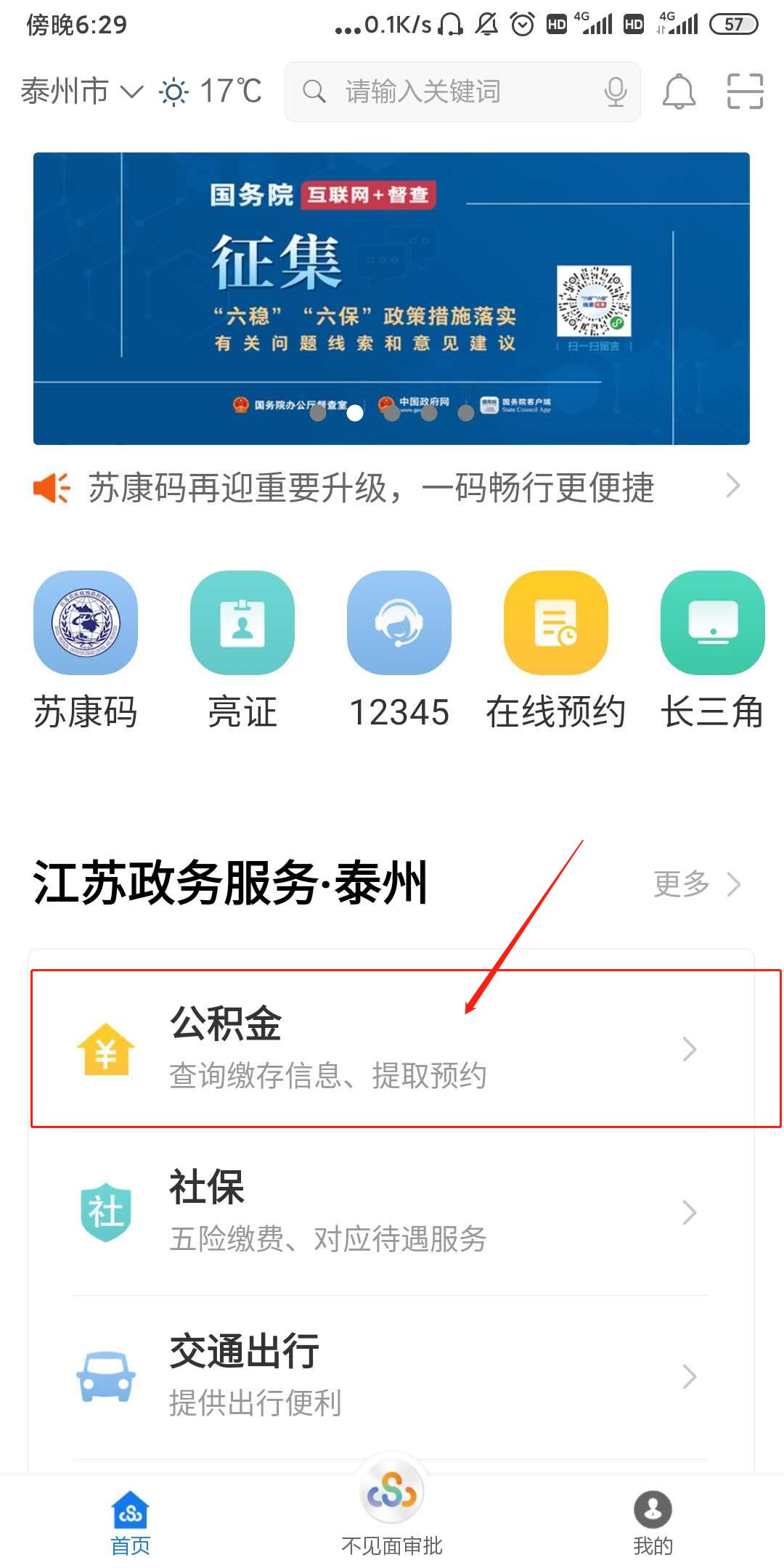Show the weather details for 17℃
This screenshot has height=1568, width=784.
point(212,91)
